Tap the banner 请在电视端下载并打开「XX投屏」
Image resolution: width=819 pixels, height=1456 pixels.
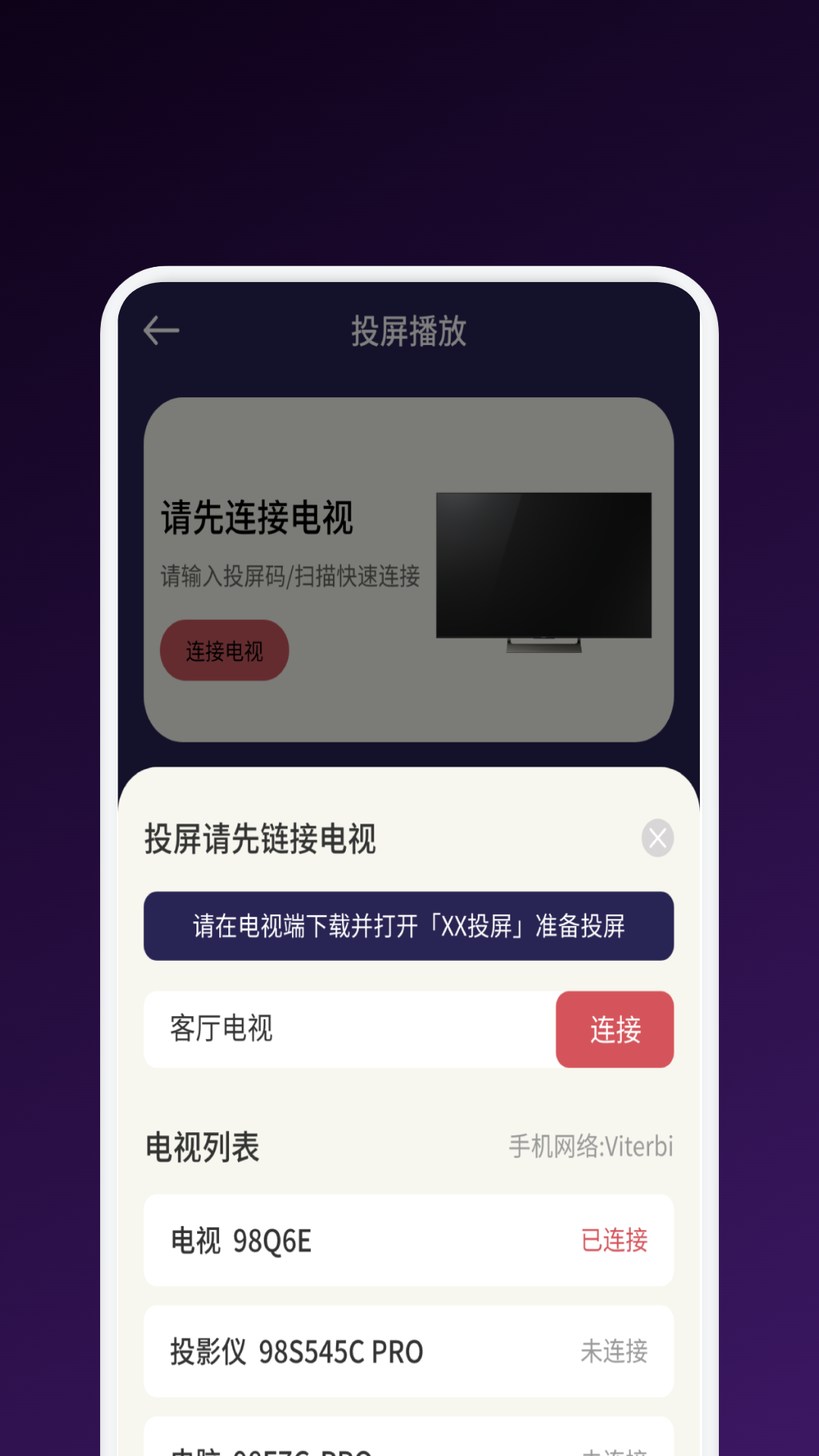click(x=408, y=926)
